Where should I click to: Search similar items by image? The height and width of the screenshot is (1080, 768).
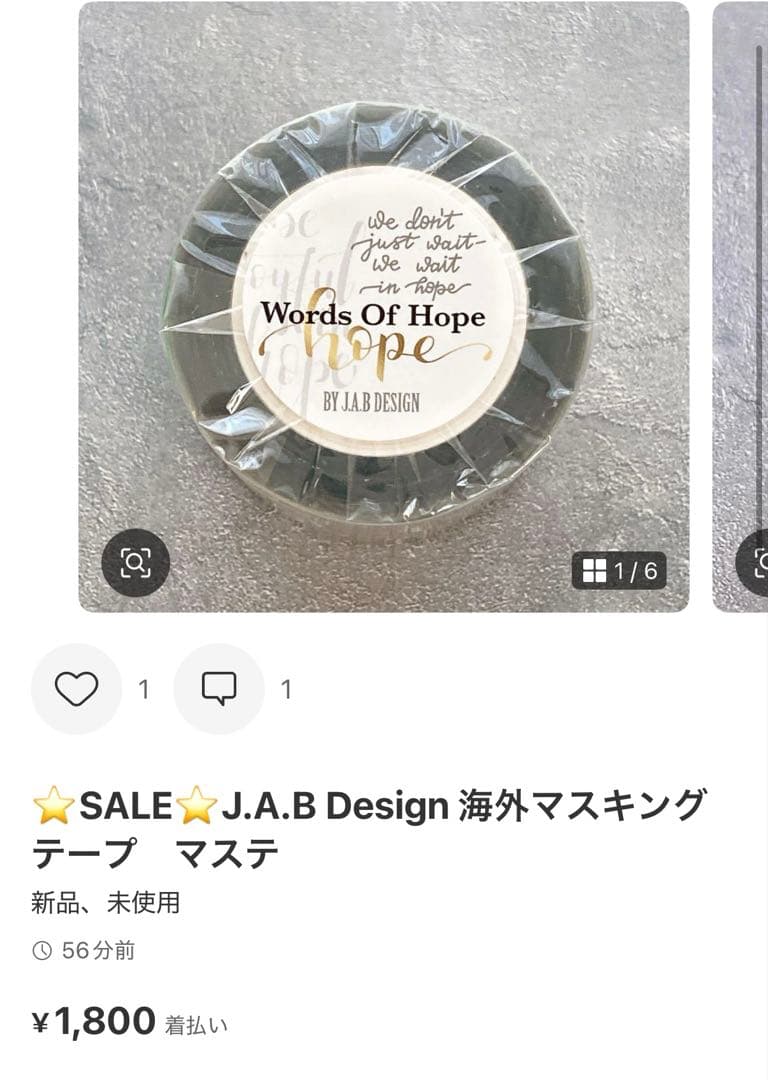pyautogui.click(x=136, y=563)
